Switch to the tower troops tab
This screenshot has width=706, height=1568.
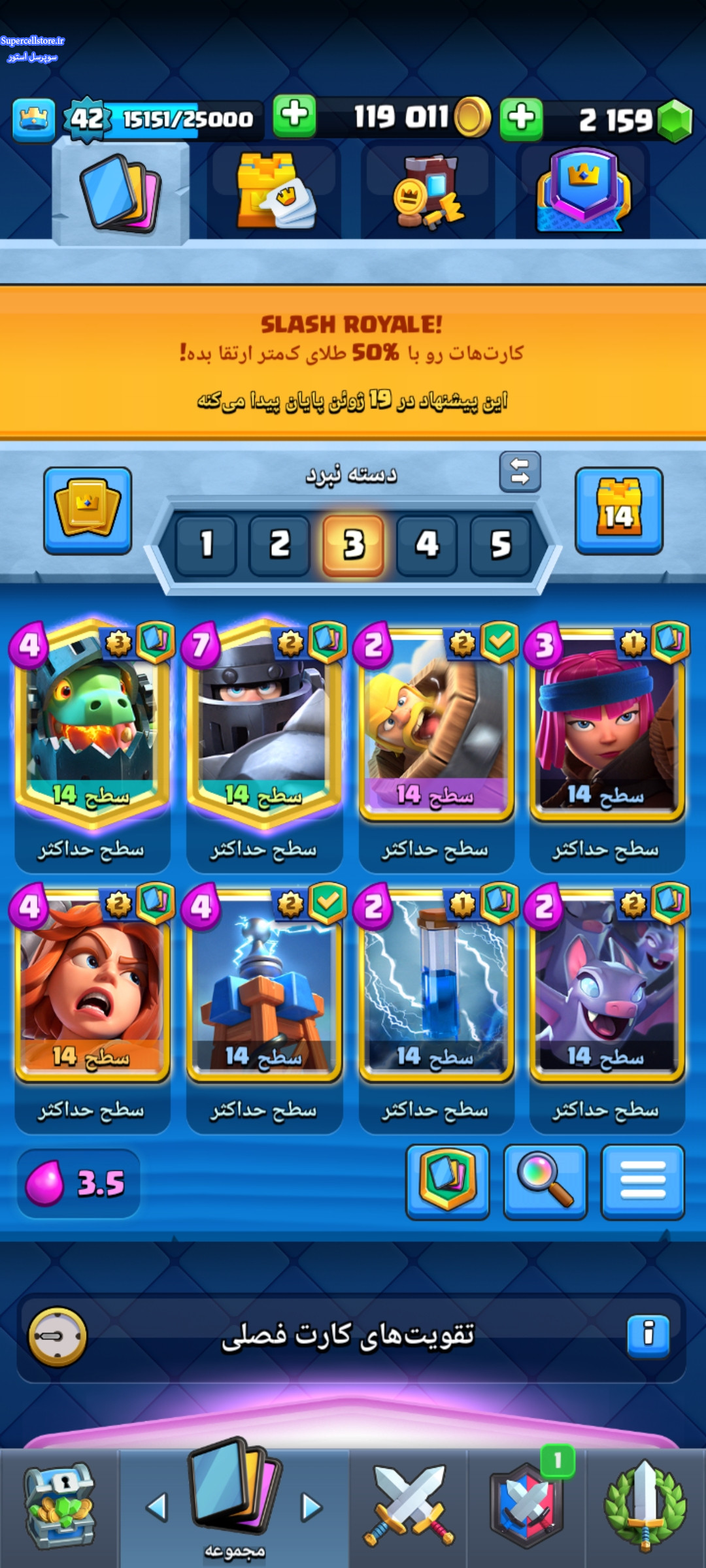275,191
